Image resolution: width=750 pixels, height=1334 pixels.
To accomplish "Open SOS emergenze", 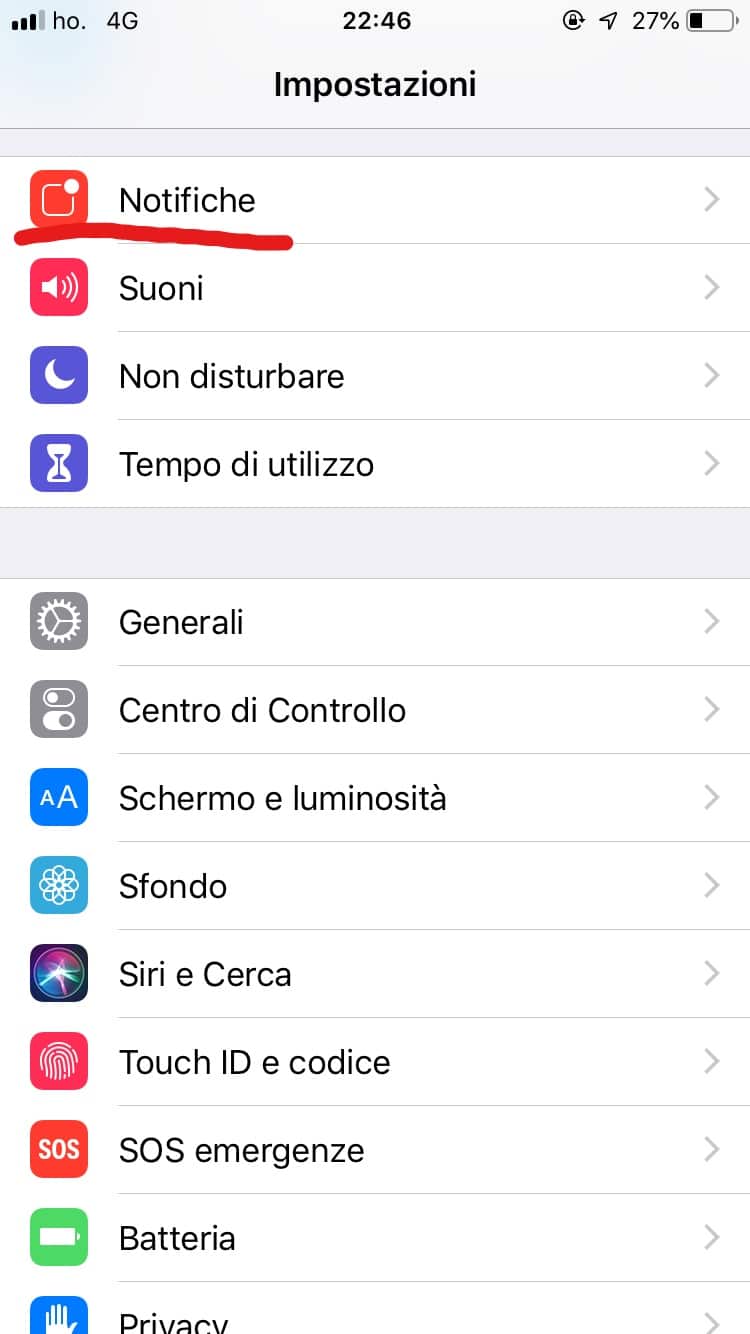I will point(375,1150).
